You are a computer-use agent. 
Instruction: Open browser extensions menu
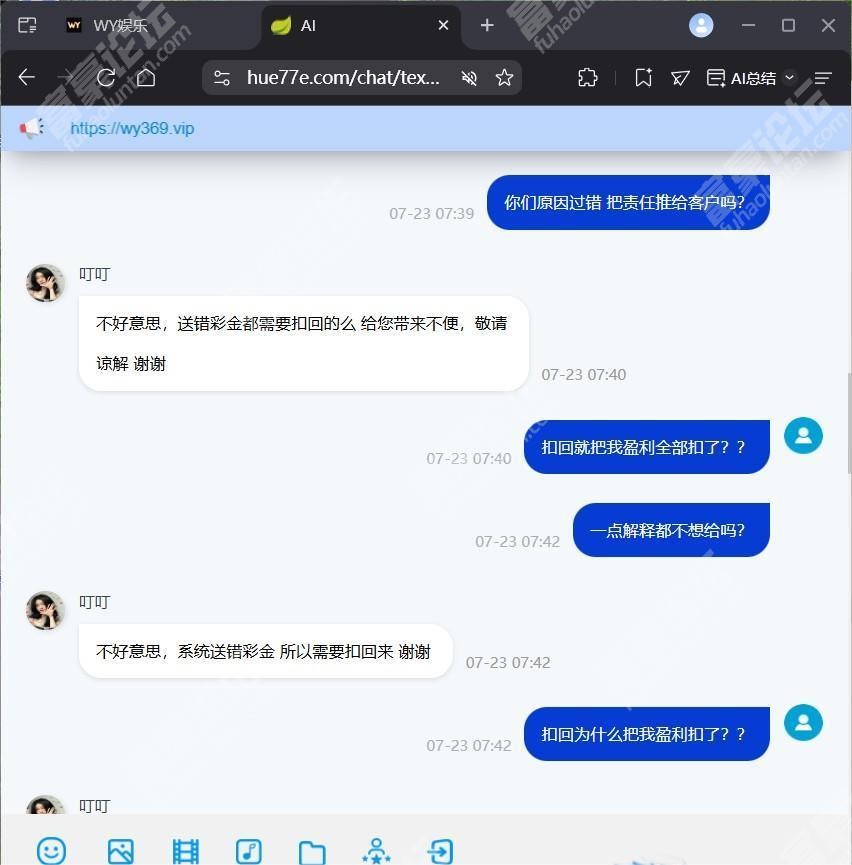588,77
